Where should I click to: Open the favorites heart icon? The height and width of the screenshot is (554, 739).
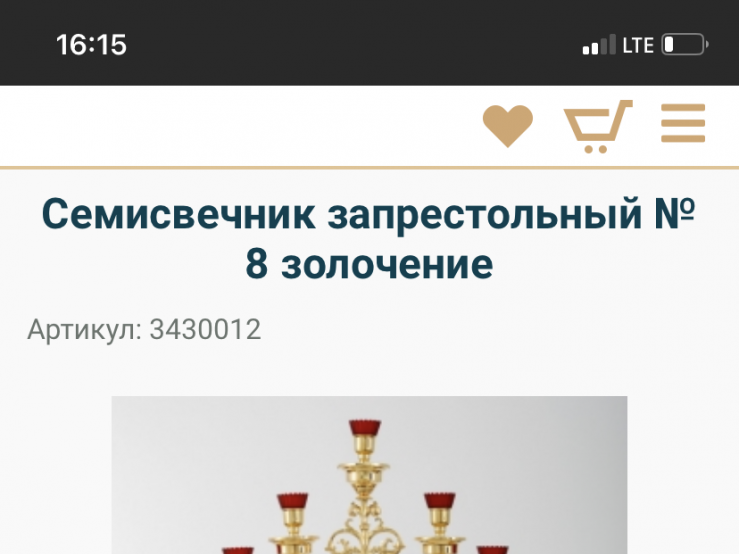(508, 127)
